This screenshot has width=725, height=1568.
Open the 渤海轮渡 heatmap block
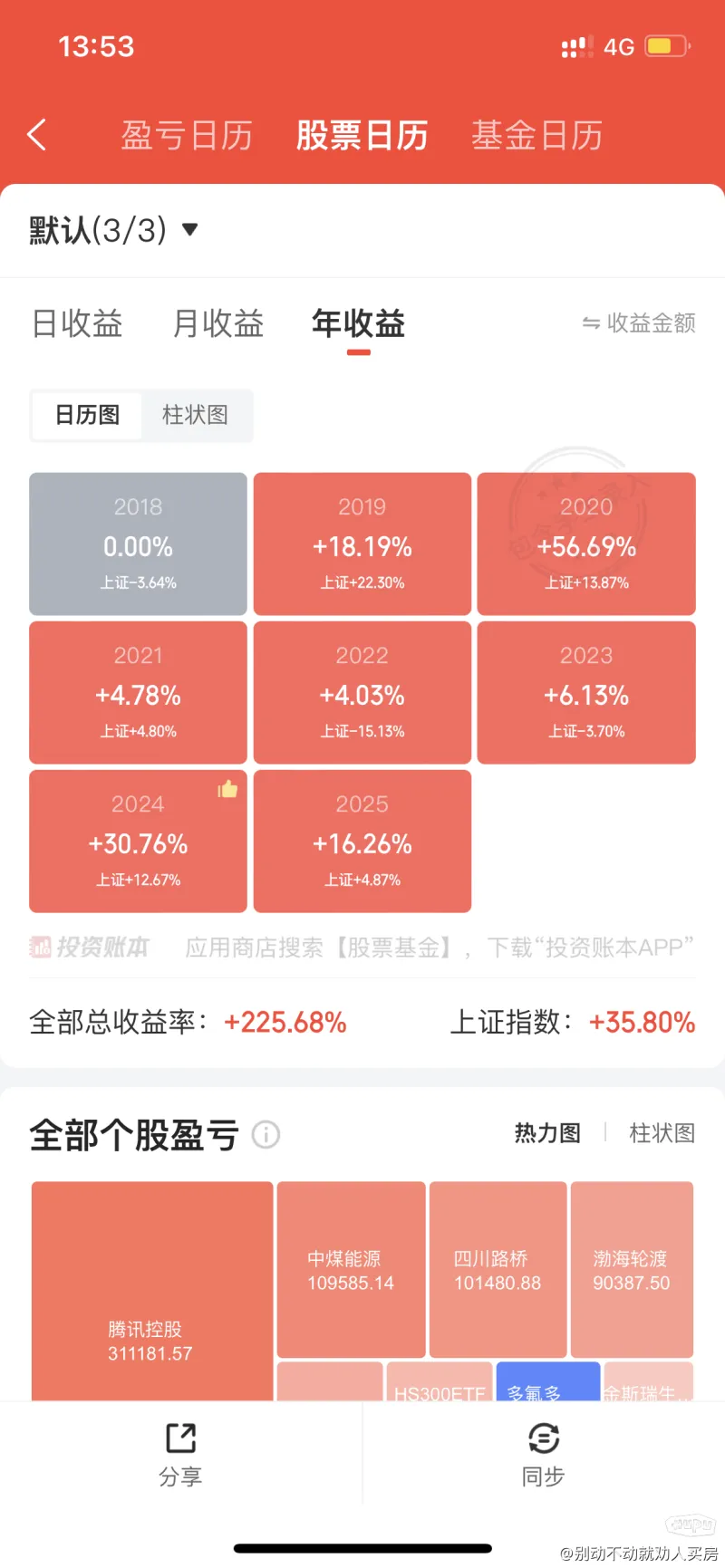(x=632, y=1269)
